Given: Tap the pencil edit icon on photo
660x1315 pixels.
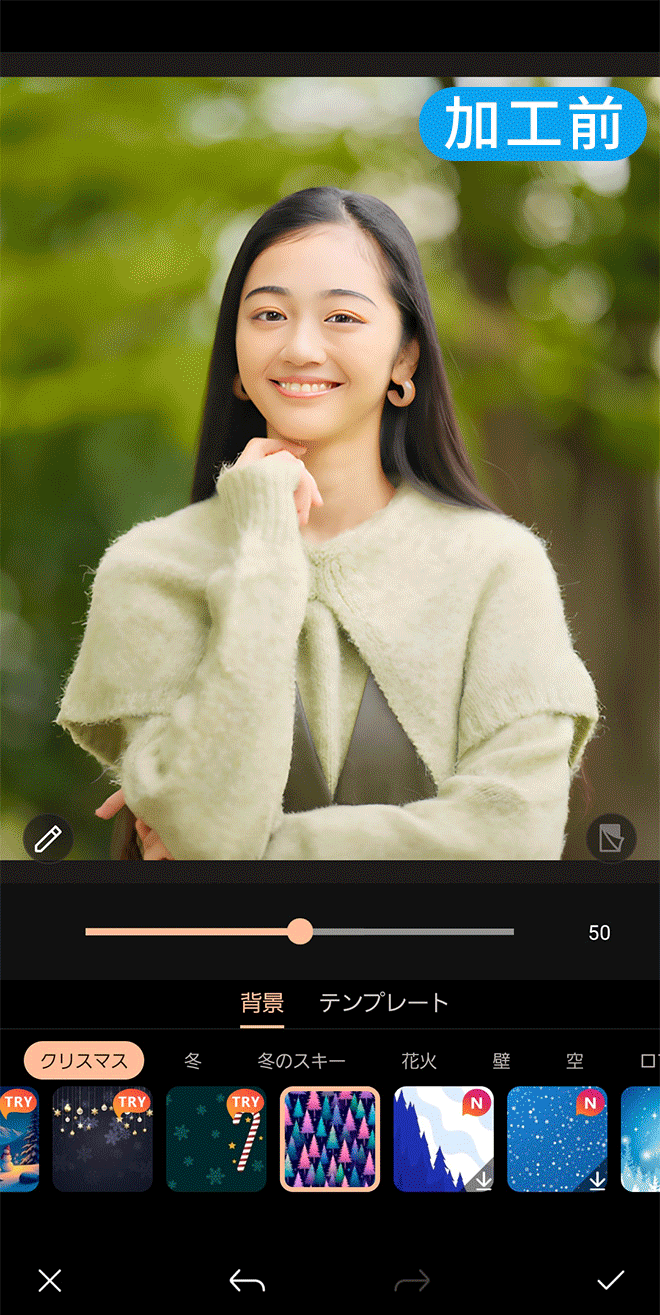Looking at the screenshot, I should 48,838.
